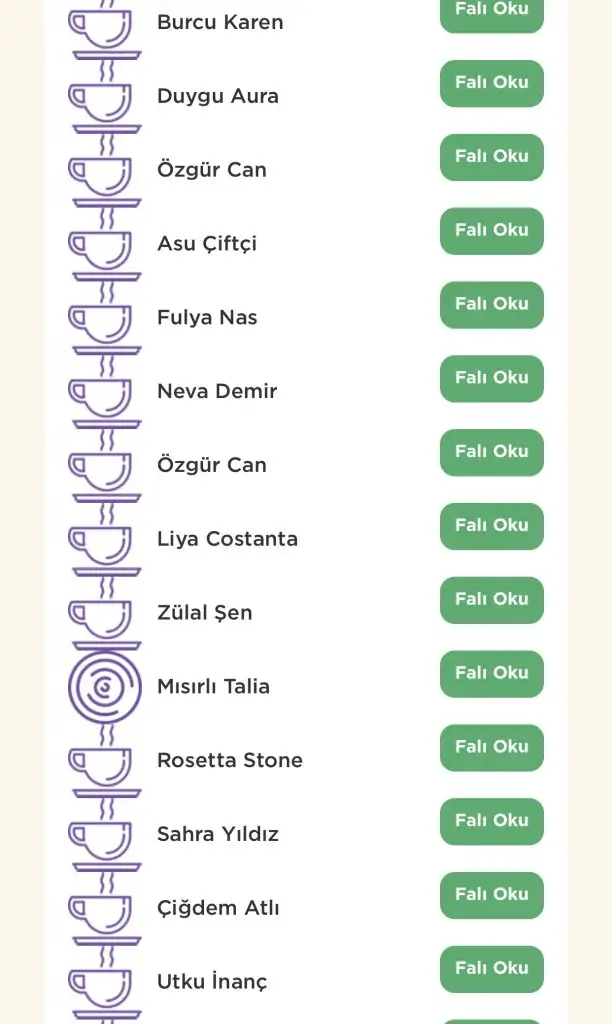The height and width of the screenshot is (1024, 612).
Task: Select Falı Oku for Asu Çiftçi
Action: pos(491,231)
